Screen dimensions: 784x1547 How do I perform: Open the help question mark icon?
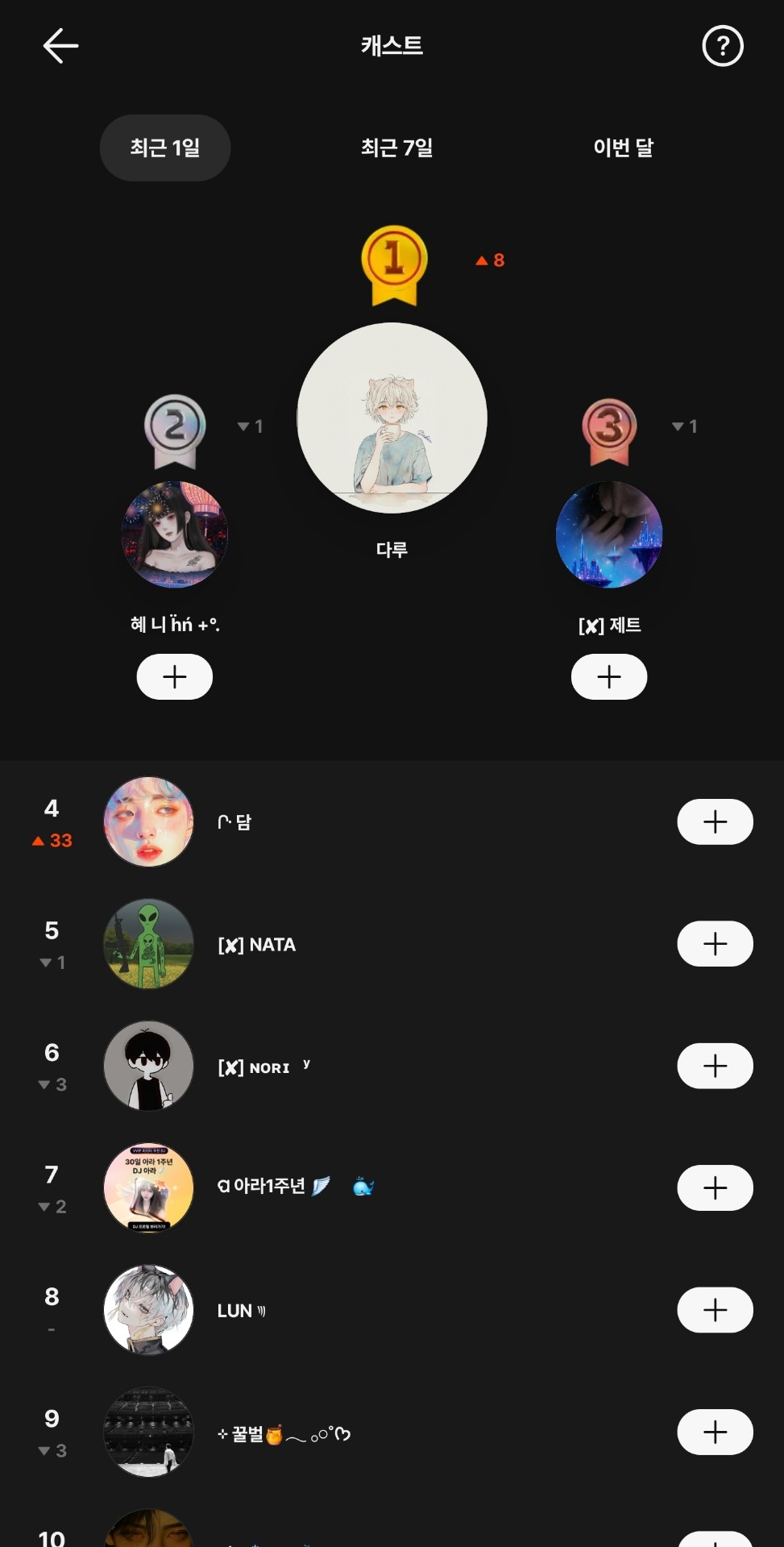coord(722,47)
